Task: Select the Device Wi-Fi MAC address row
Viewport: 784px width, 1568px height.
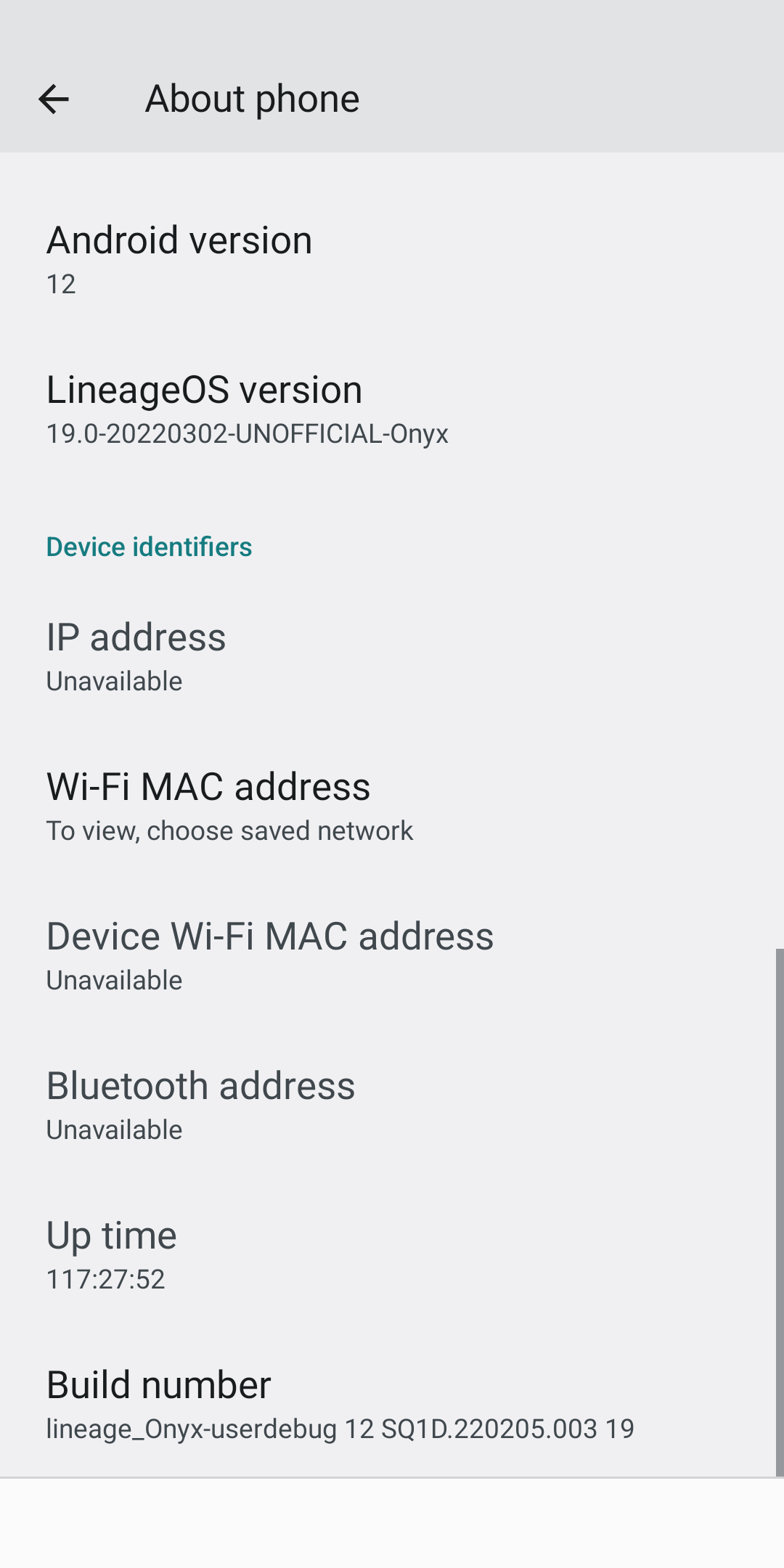Action: 392,957
